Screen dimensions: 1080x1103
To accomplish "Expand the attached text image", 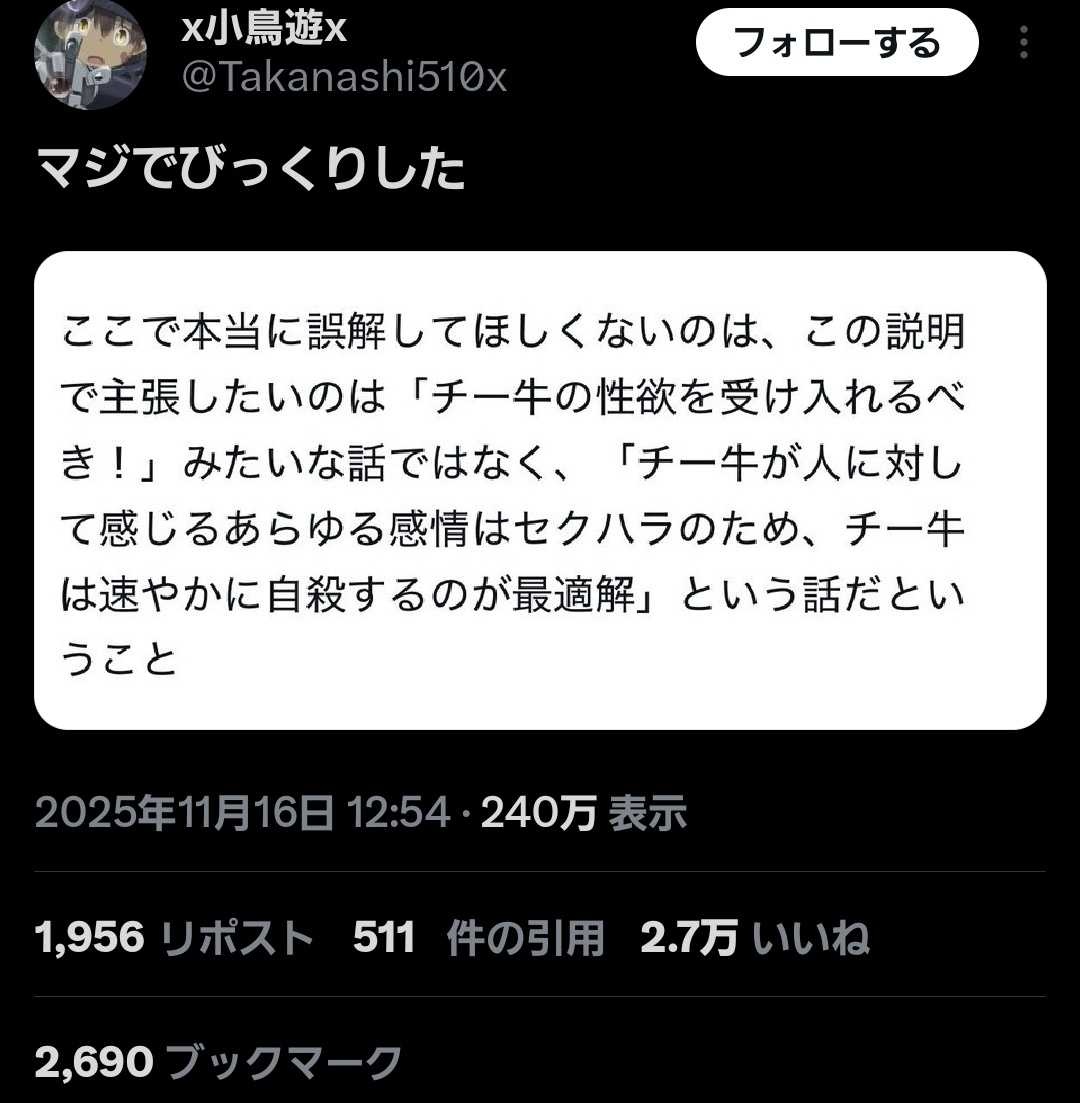I will point(540,490).
